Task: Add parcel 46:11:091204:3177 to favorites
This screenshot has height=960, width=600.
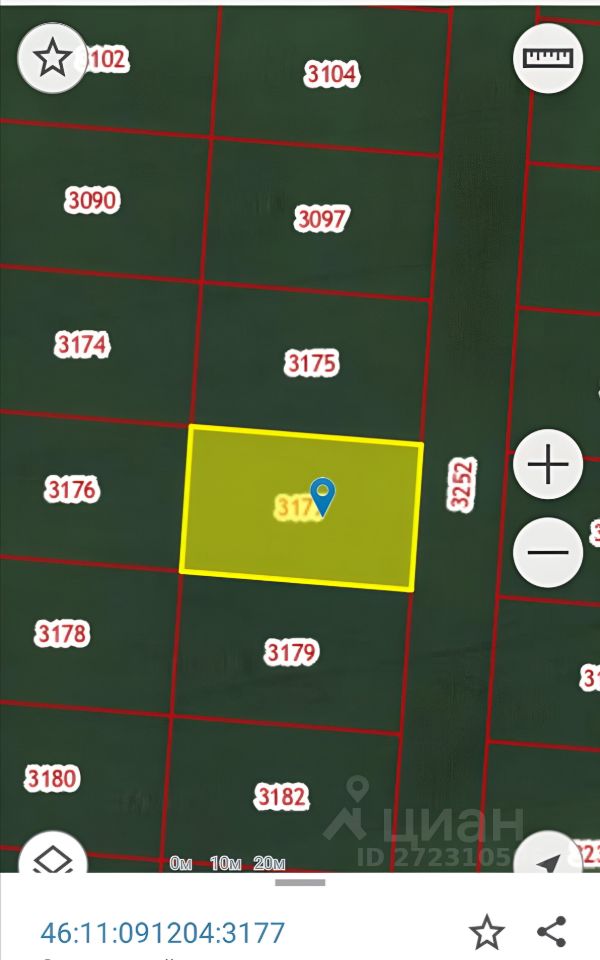Action: tap(487, 932)
